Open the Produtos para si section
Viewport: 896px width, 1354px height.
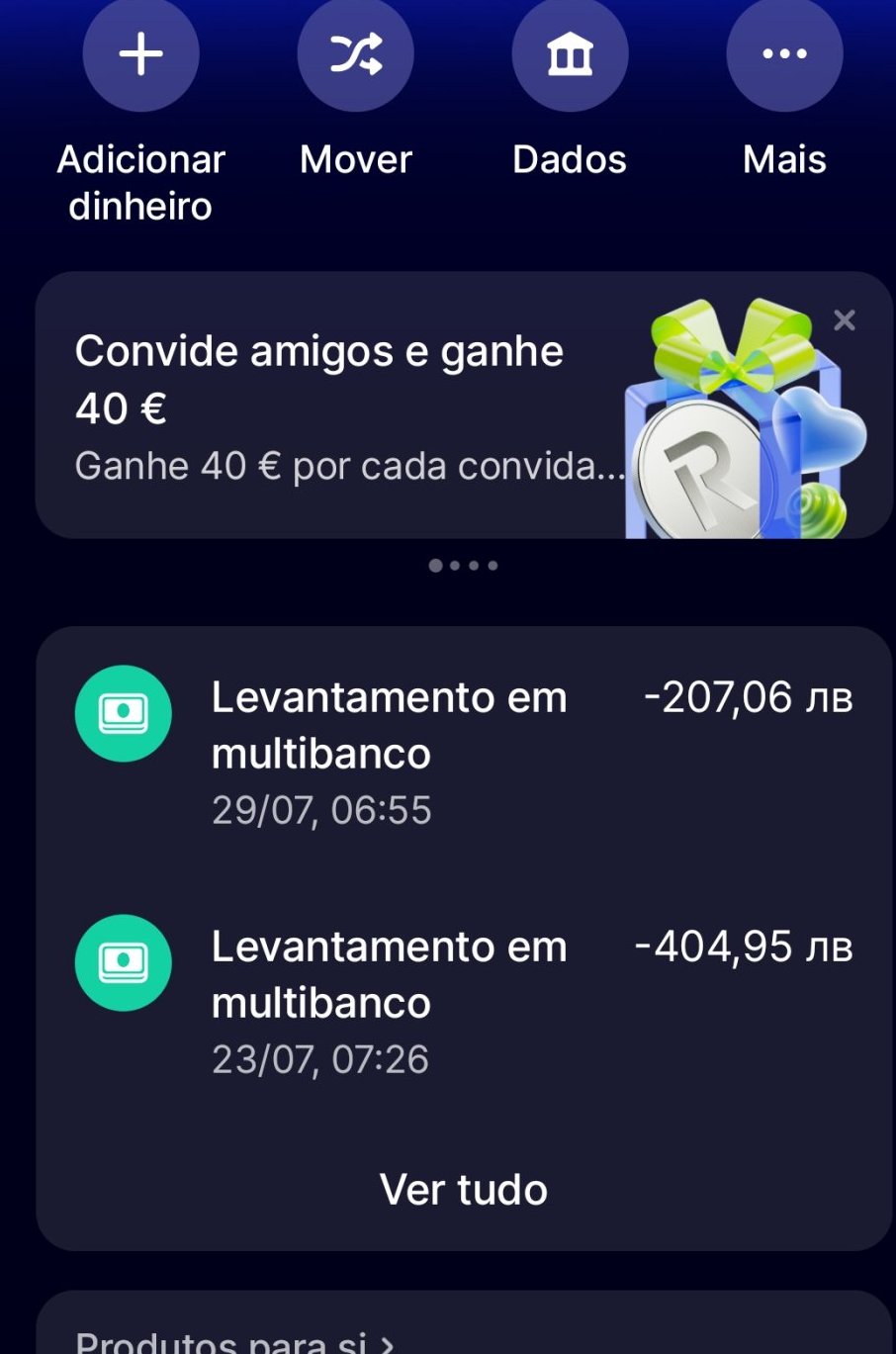(x=235, y=1343)
